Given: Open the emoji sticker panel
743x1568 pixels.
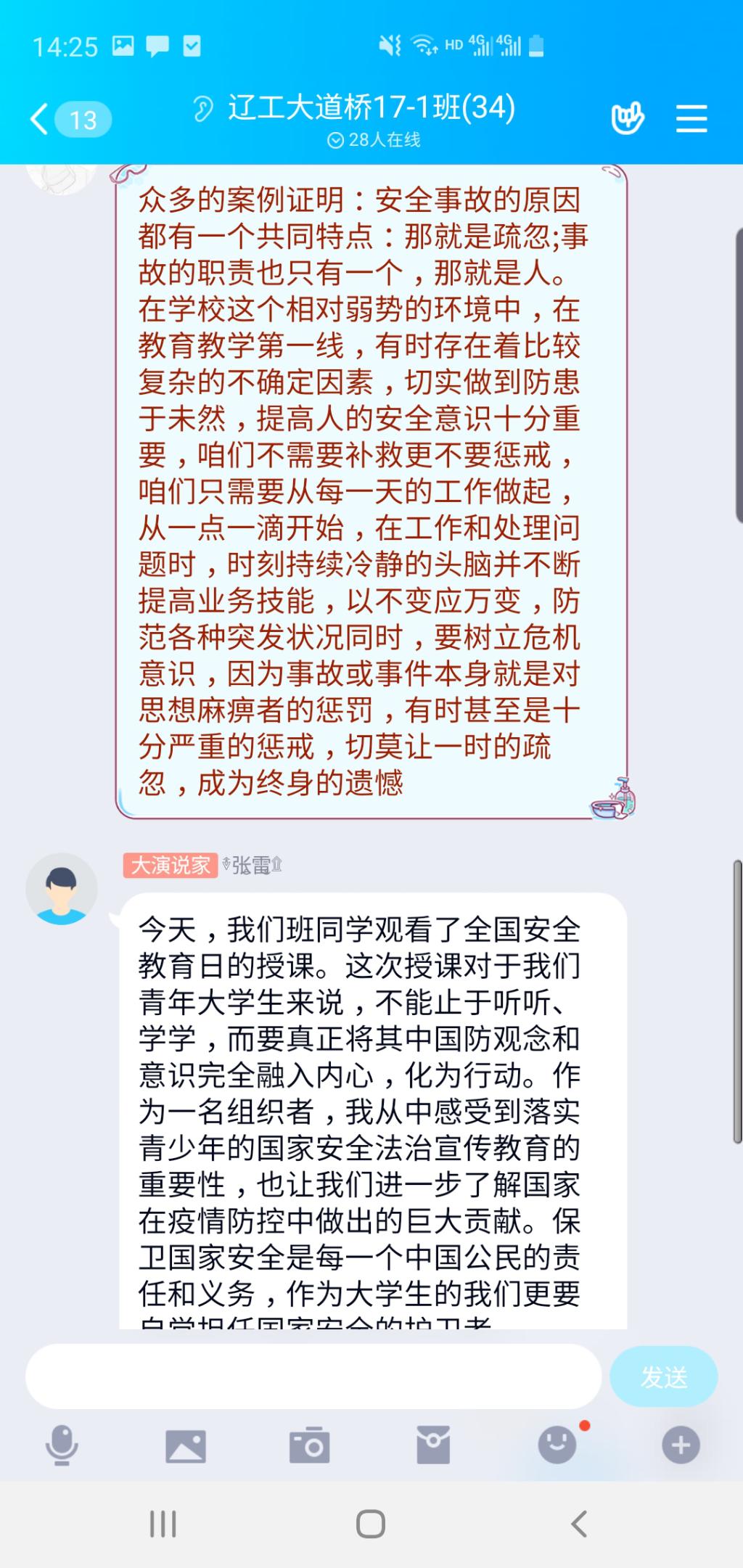Looking at the screenshot, I should click(557, 1445).
